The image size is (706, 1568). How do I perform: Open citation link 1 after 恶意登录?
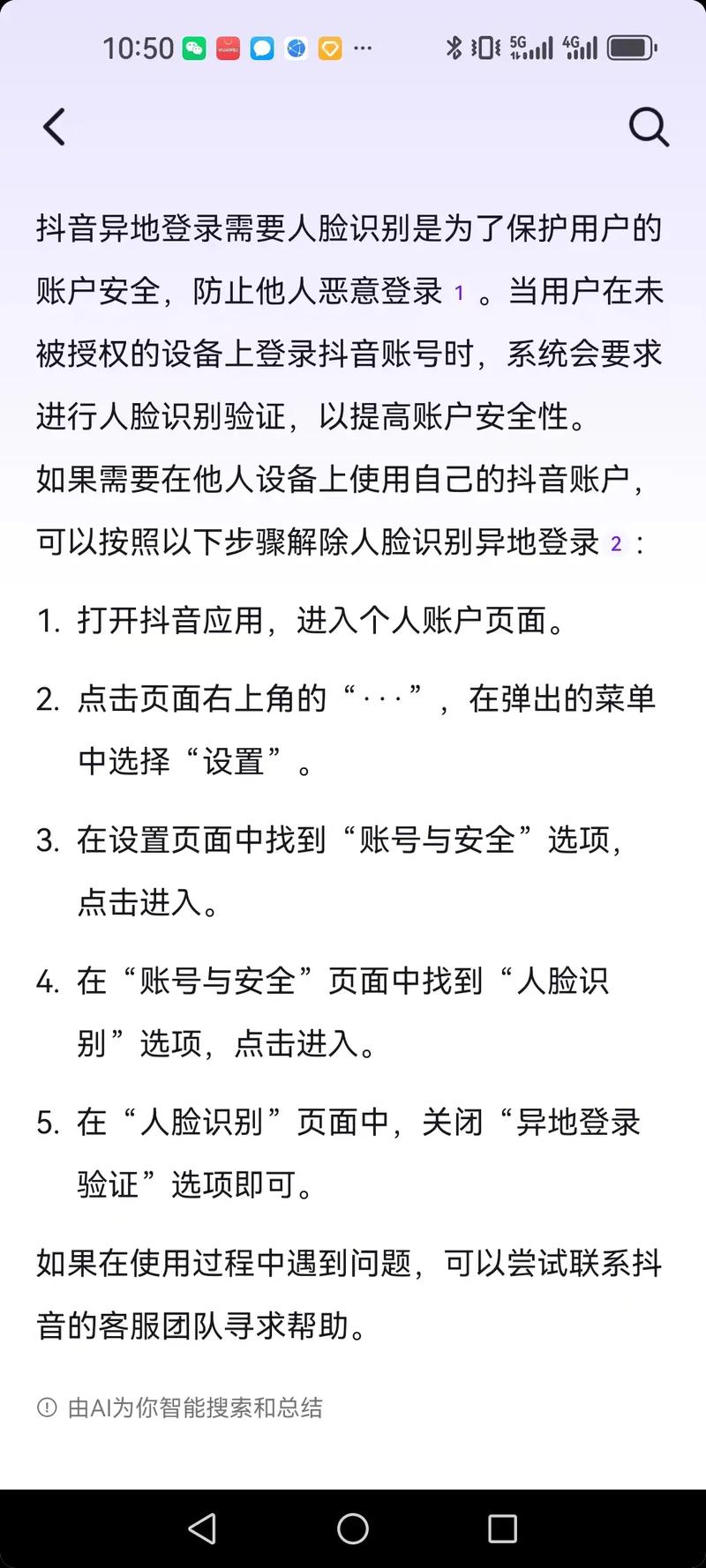(x=458, y=291)
